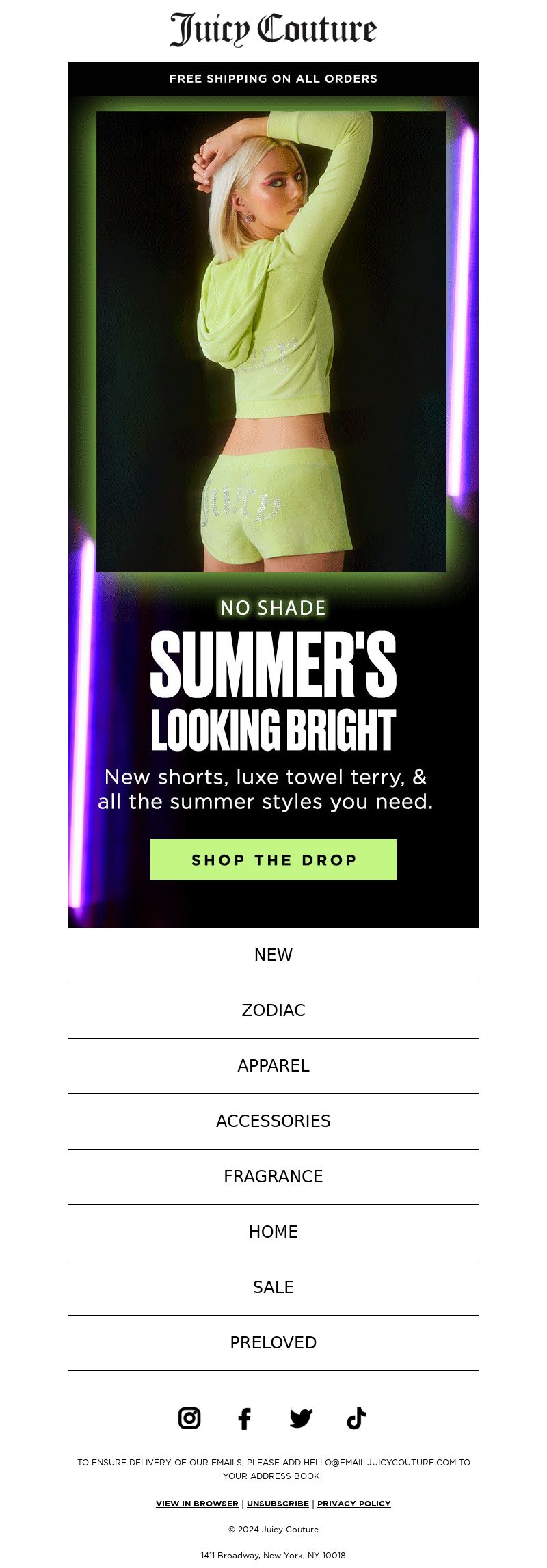Unsubscribe from these emails
The image size is (547, 1568).
coord(278,1504)
